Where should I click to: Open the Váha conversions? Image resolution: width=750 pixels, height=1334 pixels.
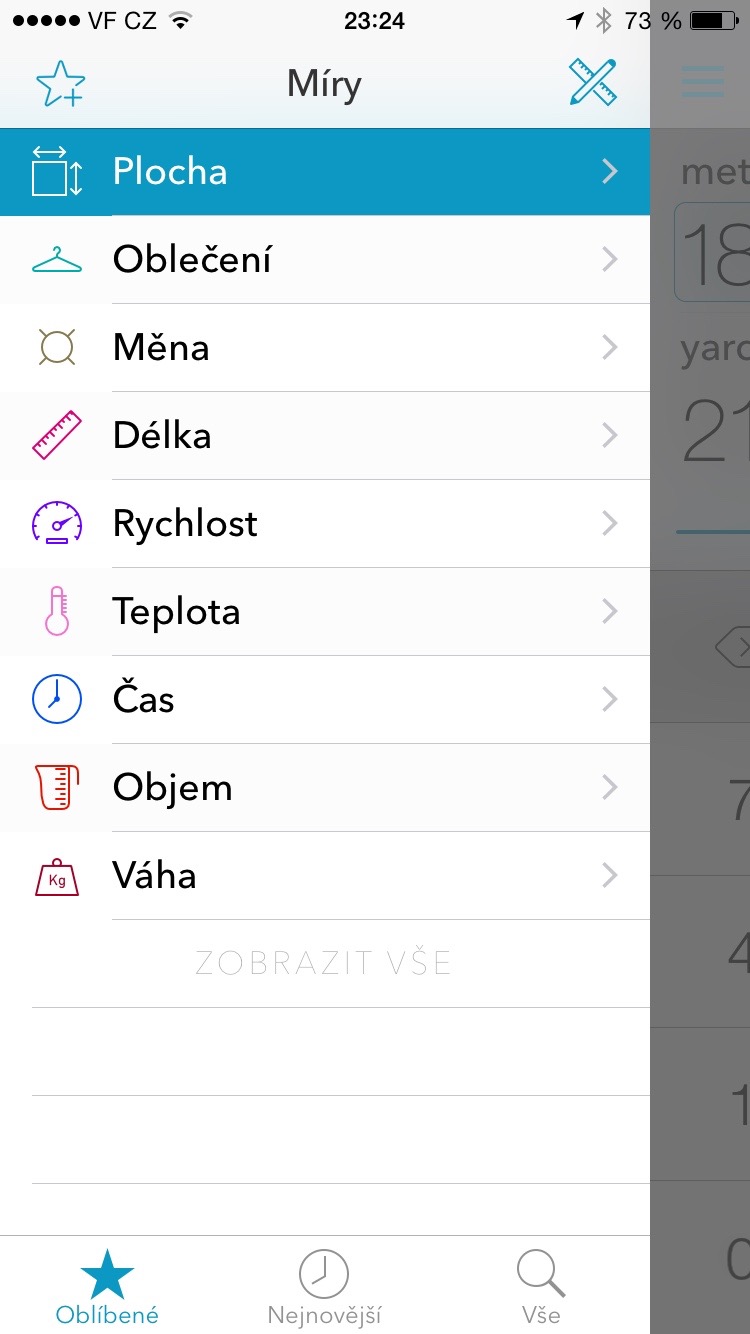[325, 876]
